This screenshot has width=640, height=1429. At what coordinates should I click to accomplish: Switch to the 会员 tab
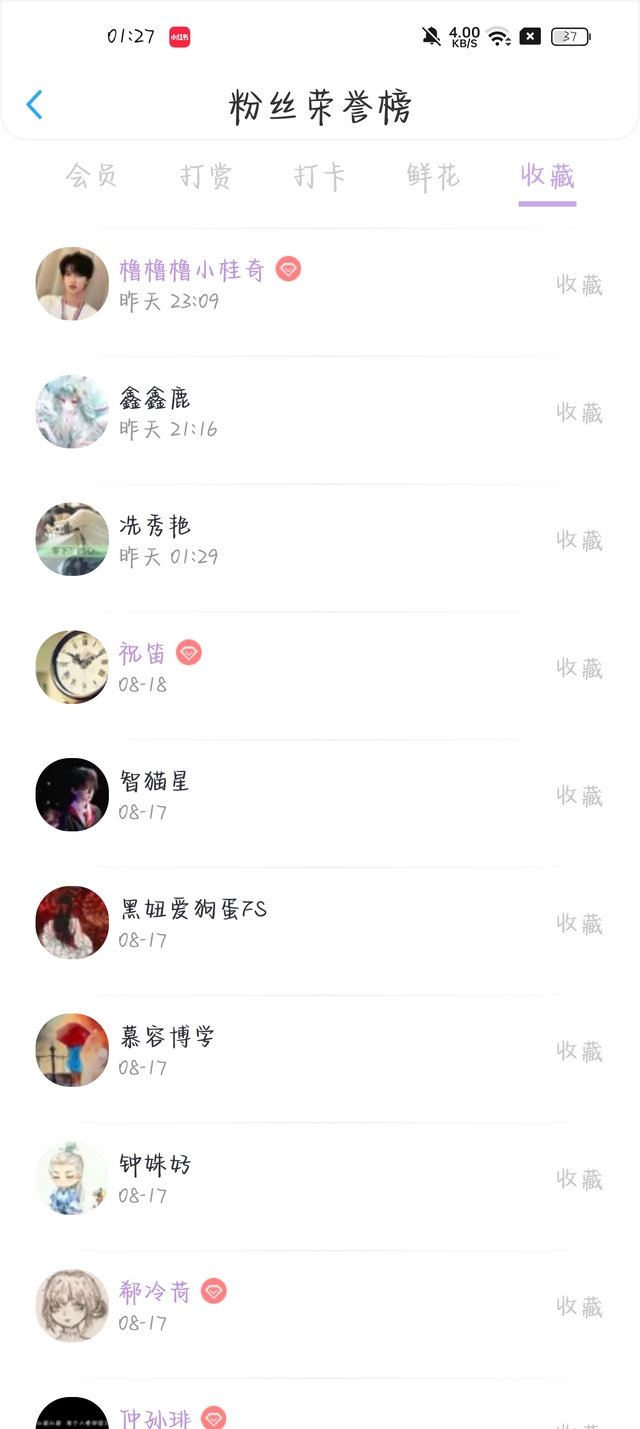coord(91,176)
